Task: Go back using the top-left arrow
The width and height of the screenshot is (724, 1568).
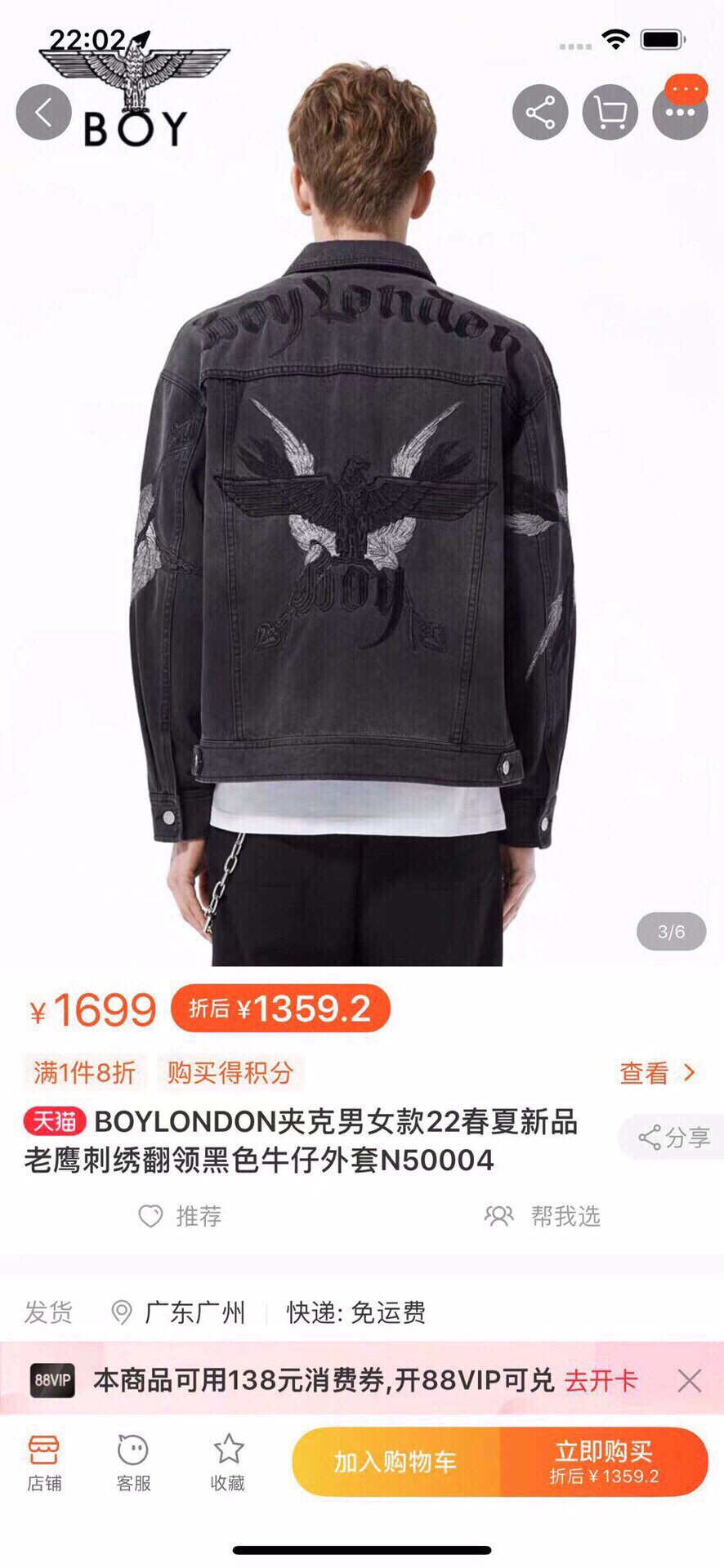Action: pos(44,113)
